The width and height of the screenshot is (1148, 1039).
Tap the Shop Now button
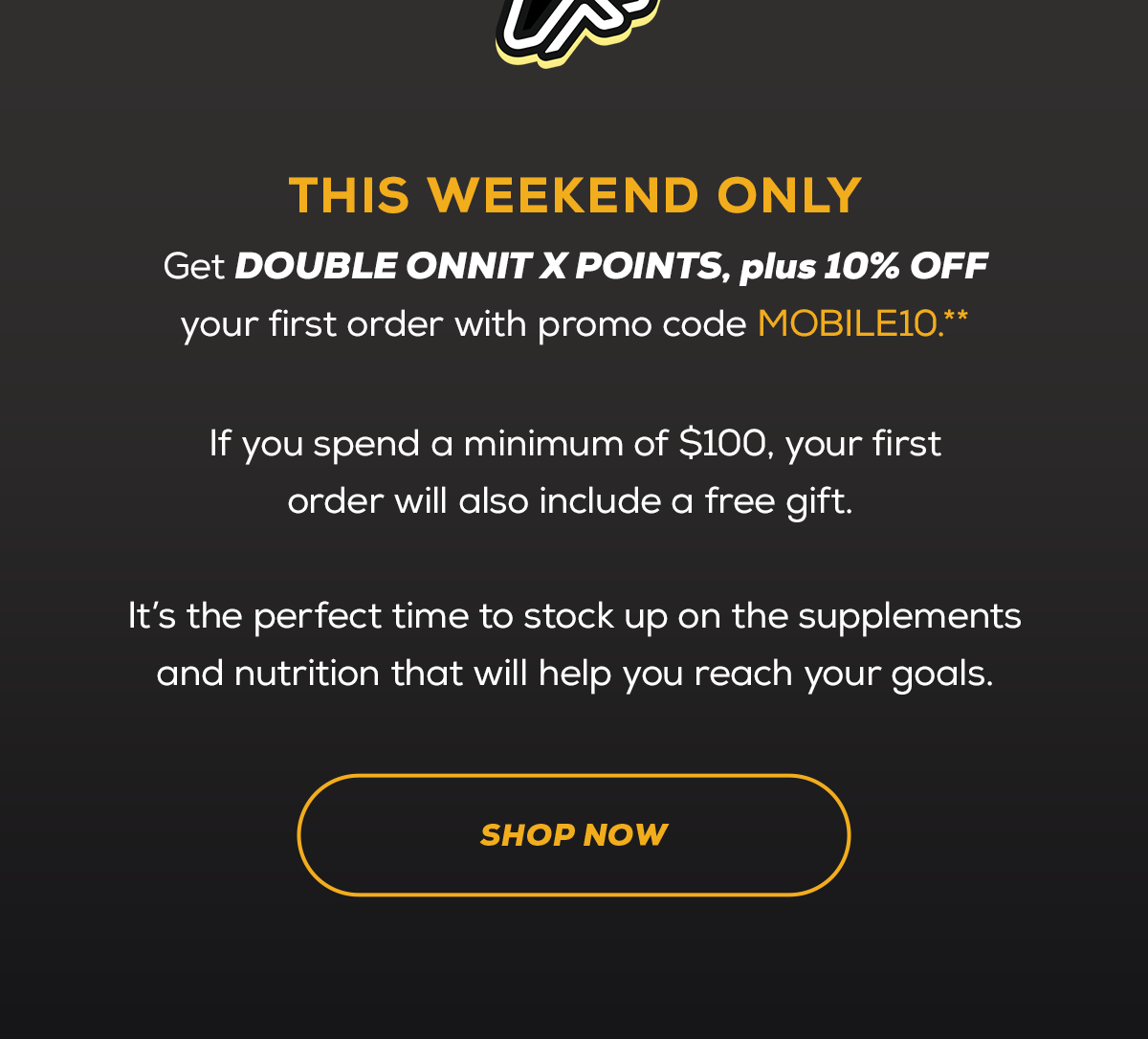[574, 834]
